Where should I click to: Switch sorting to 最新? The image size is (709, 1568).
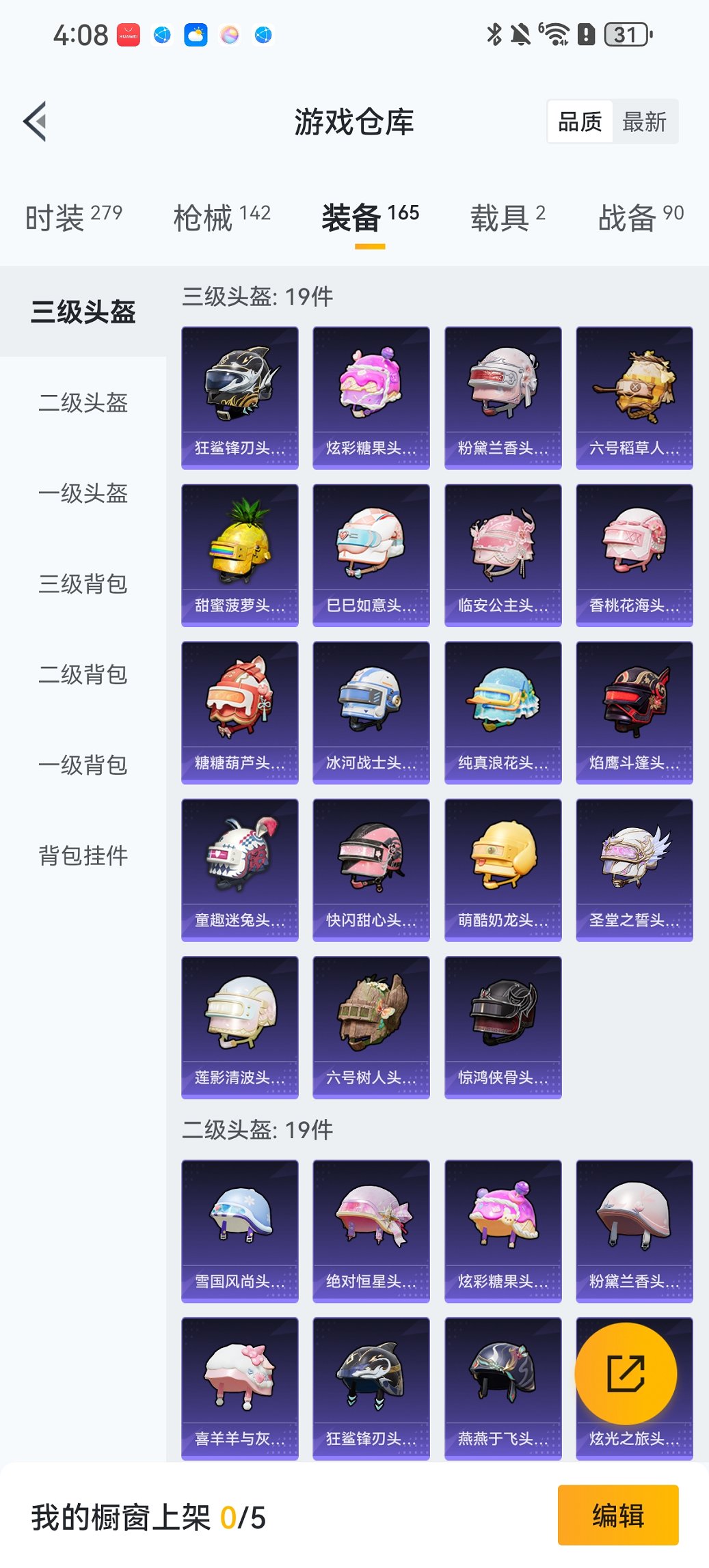point(645,121)
